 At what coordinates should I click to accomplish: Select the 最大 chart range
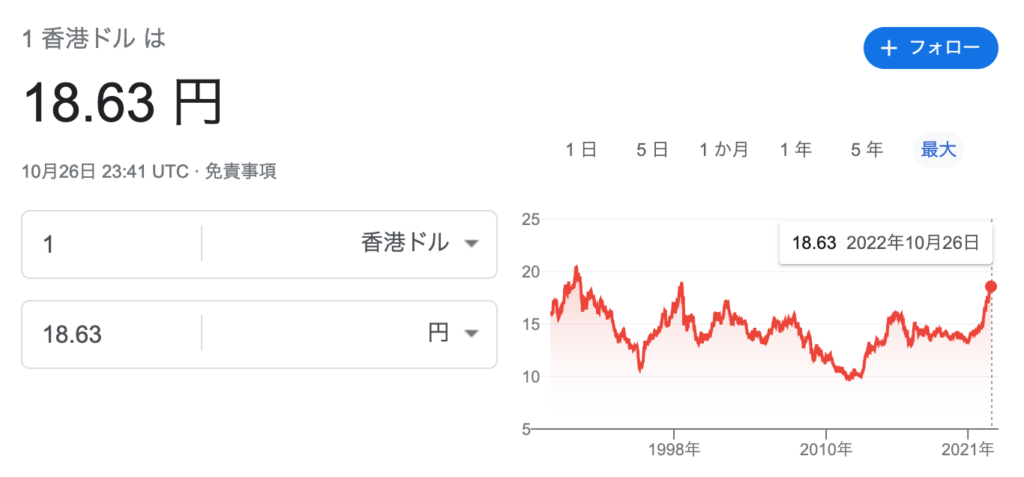tap(939, 150)
